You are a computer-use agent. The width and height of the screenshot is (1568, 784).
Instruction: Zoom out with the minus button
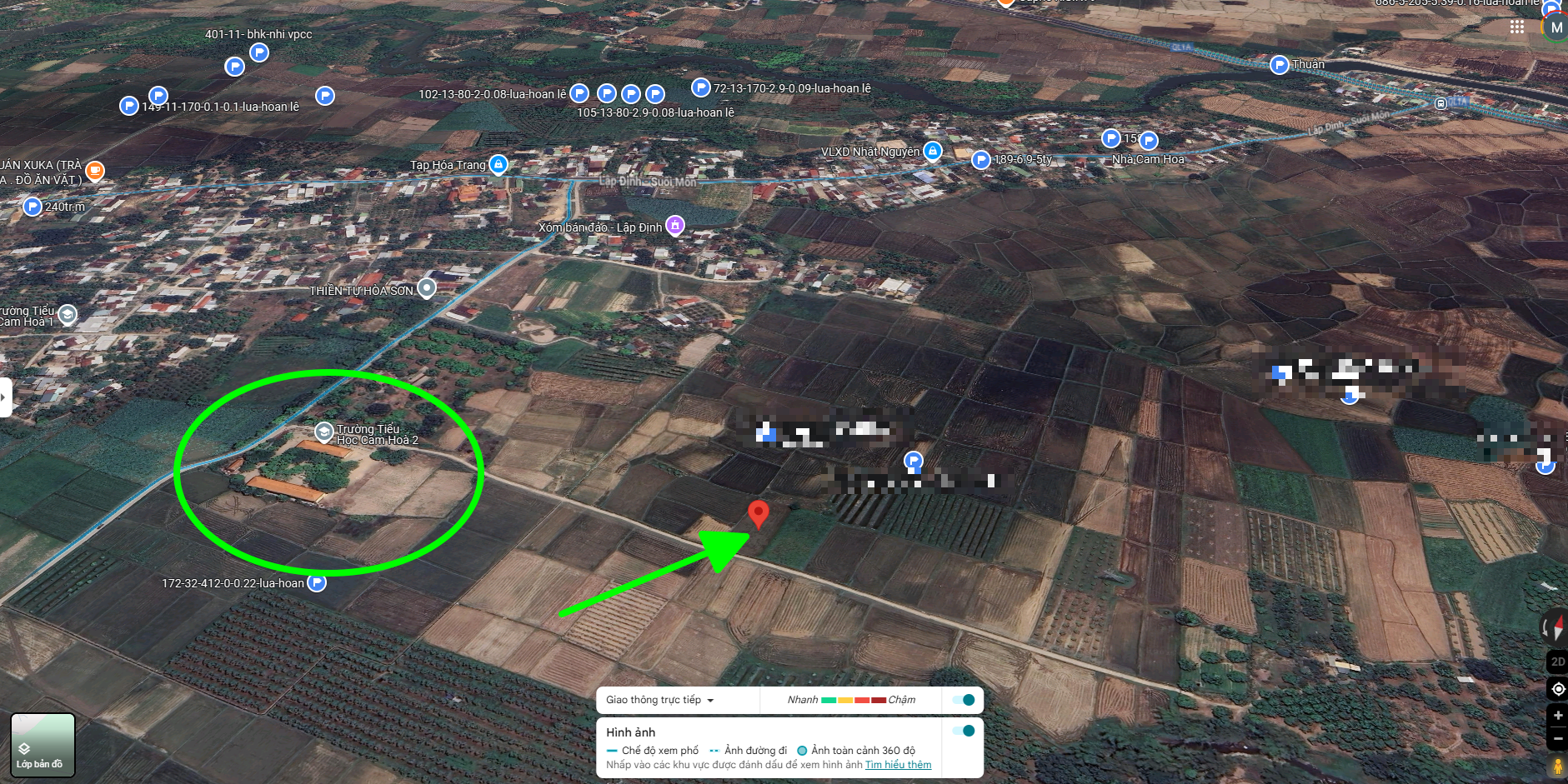[x=1557, y=738]
